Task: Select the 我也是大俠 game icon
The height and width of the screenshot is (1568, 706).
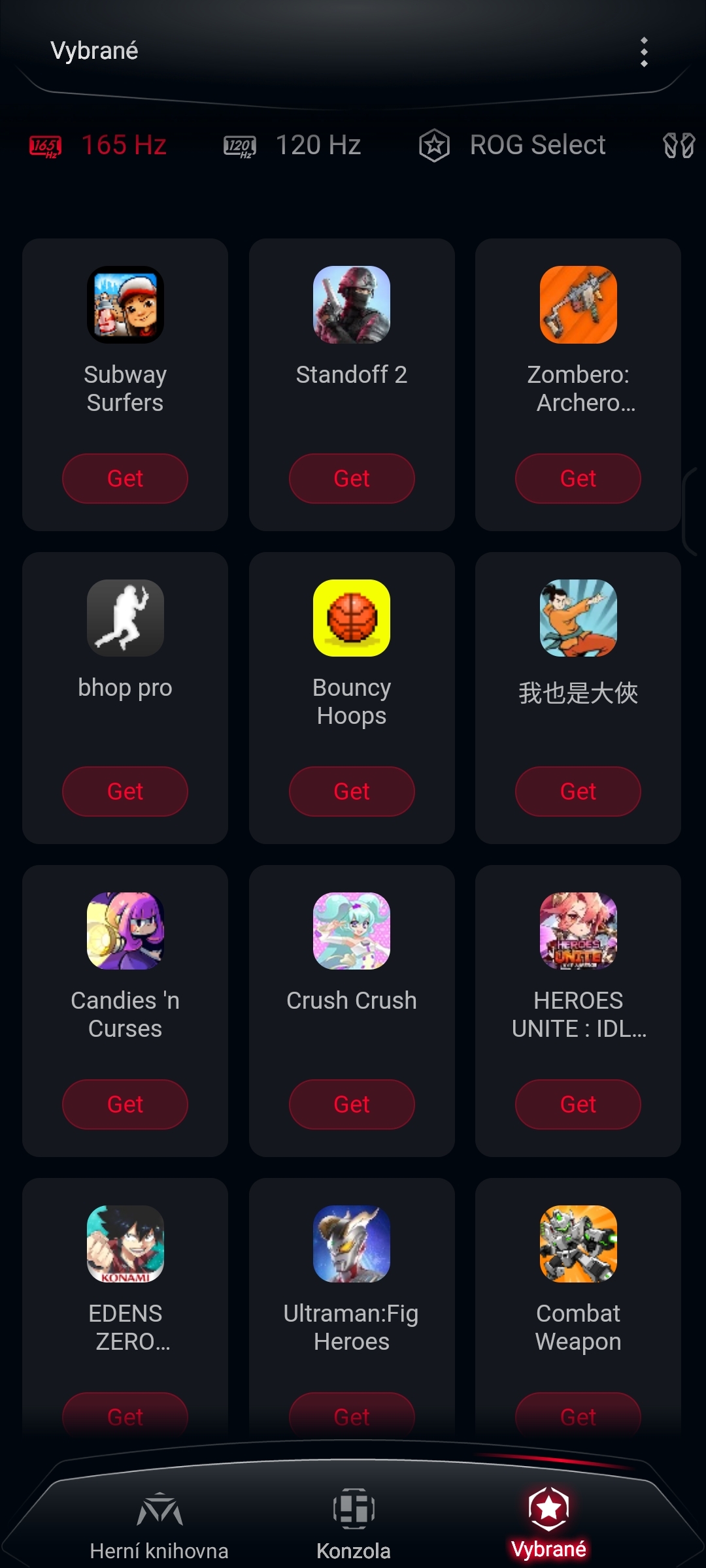Action: [x=578, y=617]
